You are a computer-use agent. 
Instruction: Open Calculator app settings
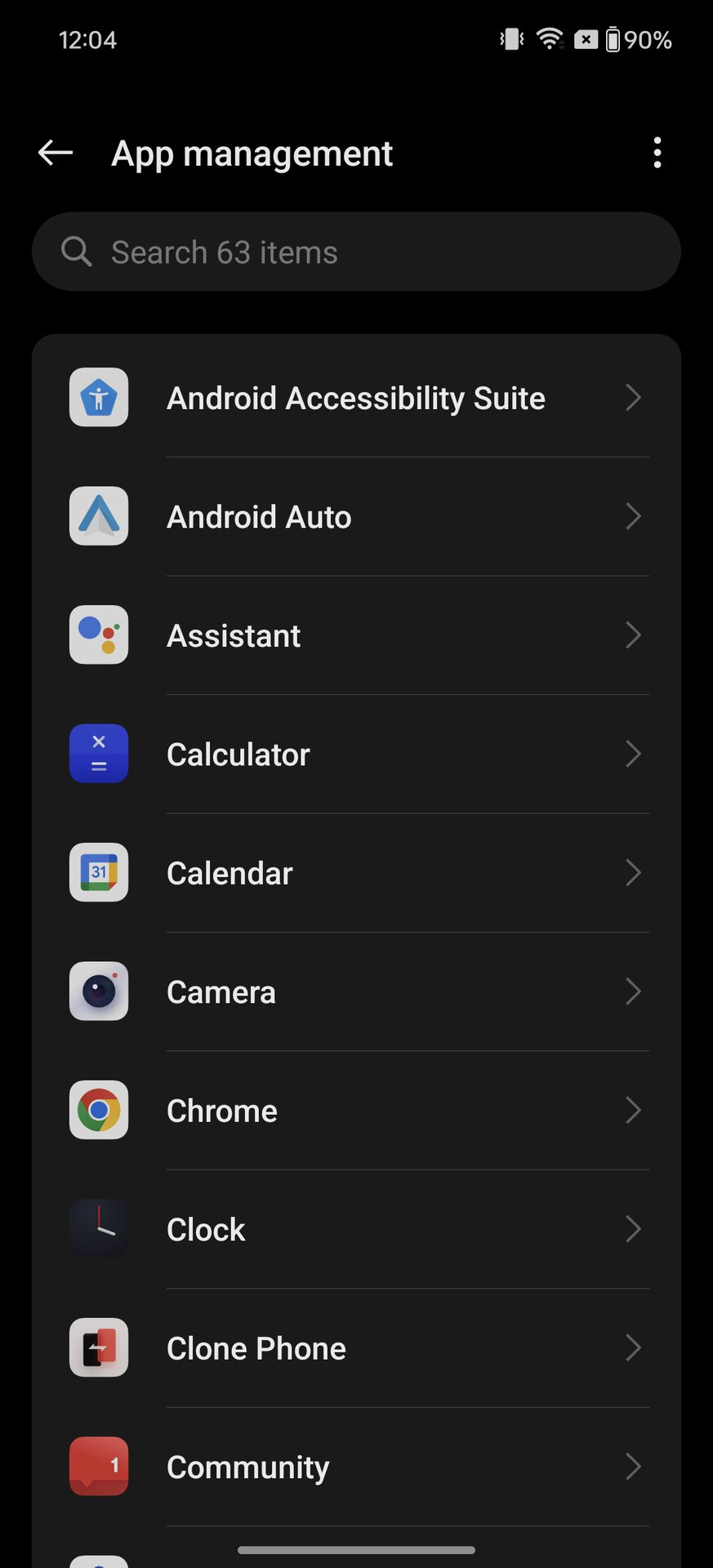click(356, 755)
